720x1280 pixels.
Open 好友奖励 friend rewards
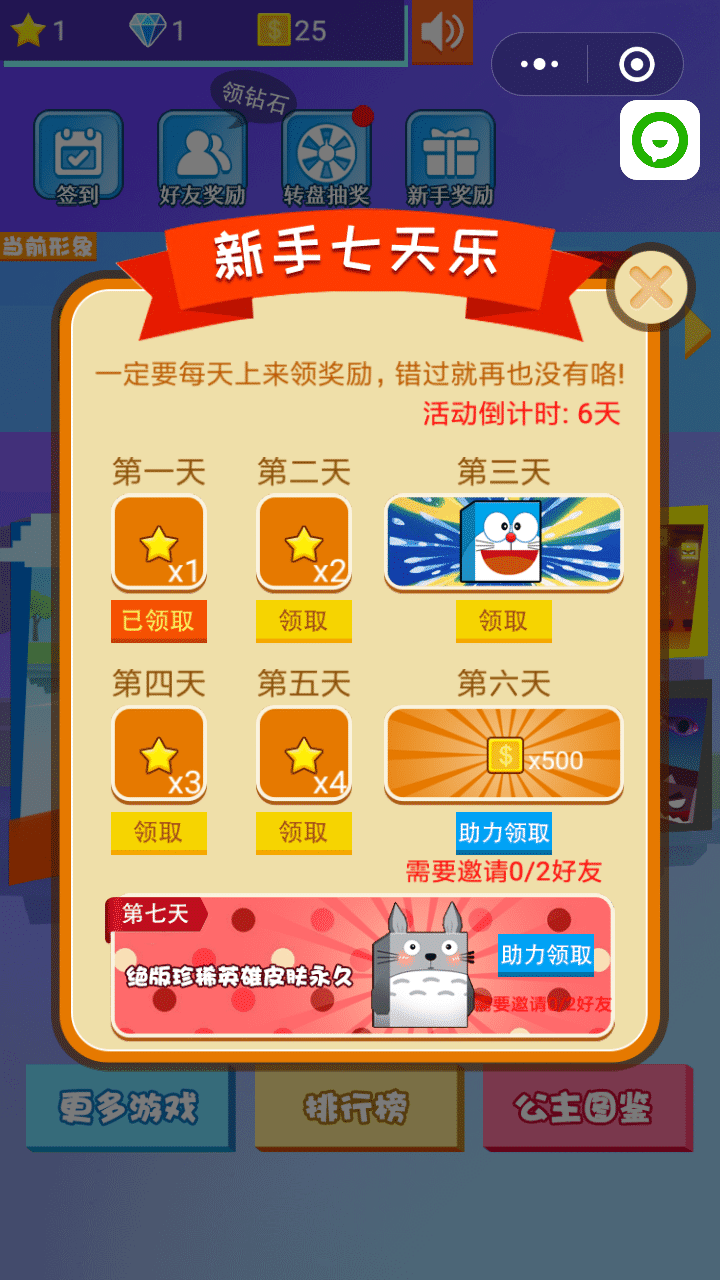pyautogui.click(x=202, y=160)
